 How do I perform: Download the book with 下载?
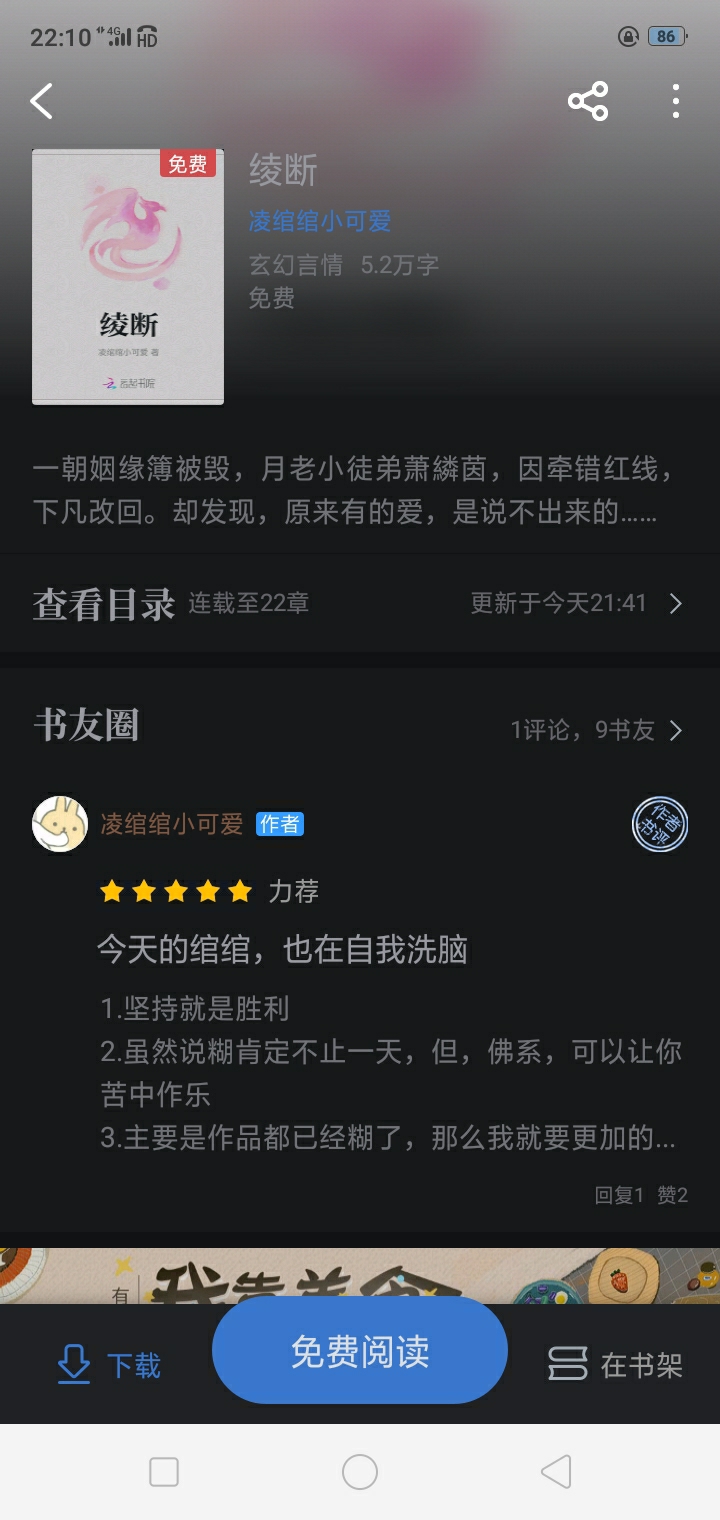coord(109,1365)
